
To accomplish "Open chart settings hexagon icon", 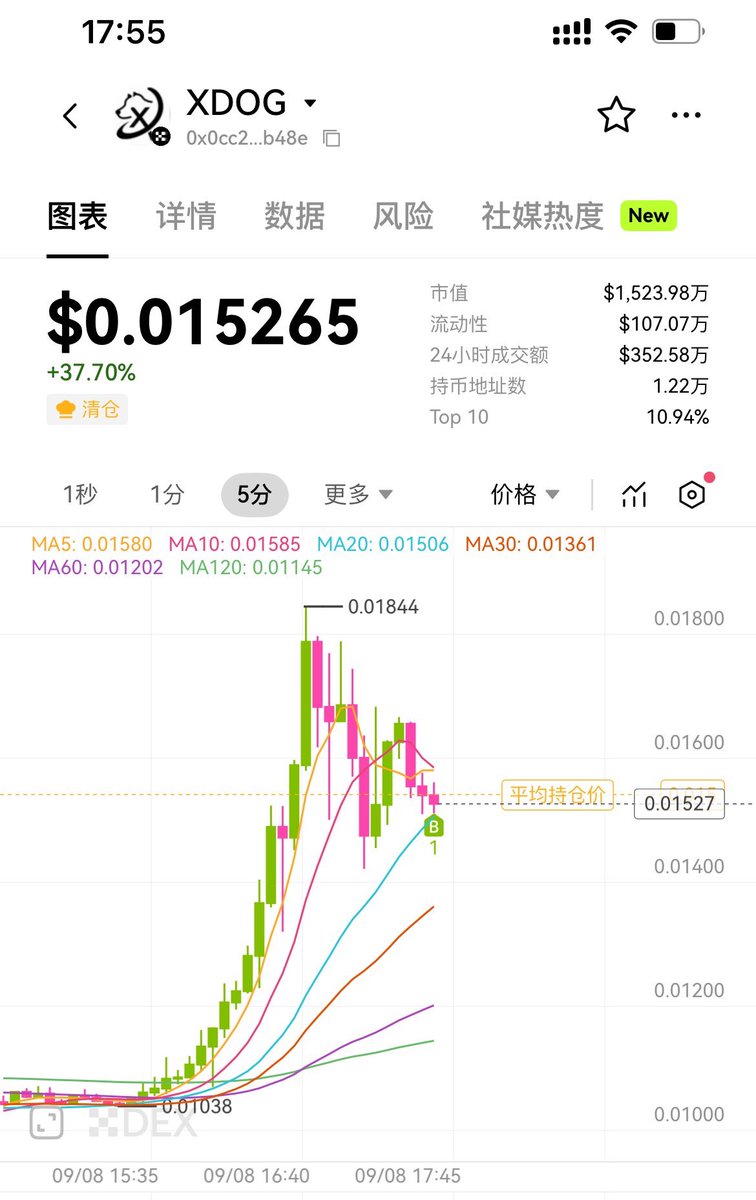I will coord(692,494).
